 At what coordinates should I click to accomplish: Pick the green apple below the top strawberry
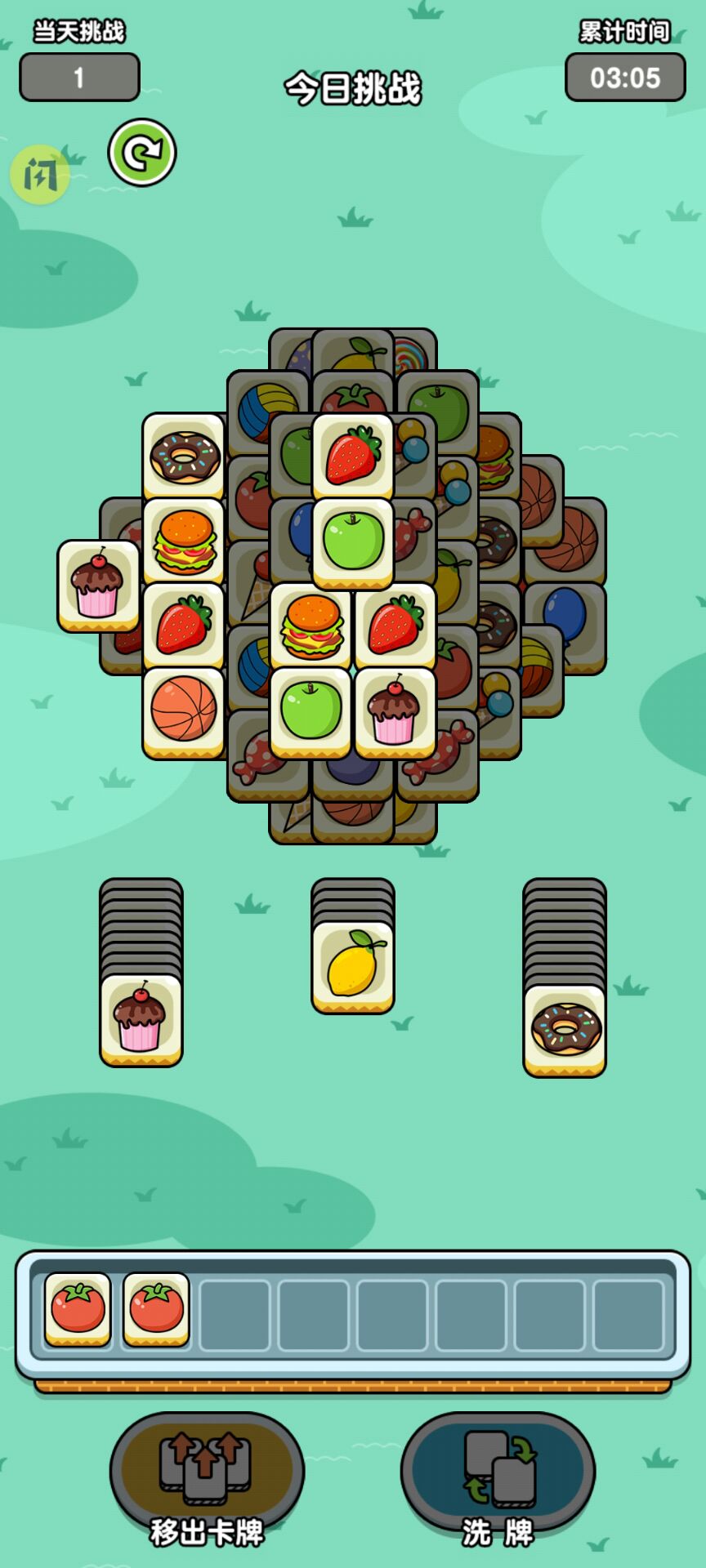point(353,540)
